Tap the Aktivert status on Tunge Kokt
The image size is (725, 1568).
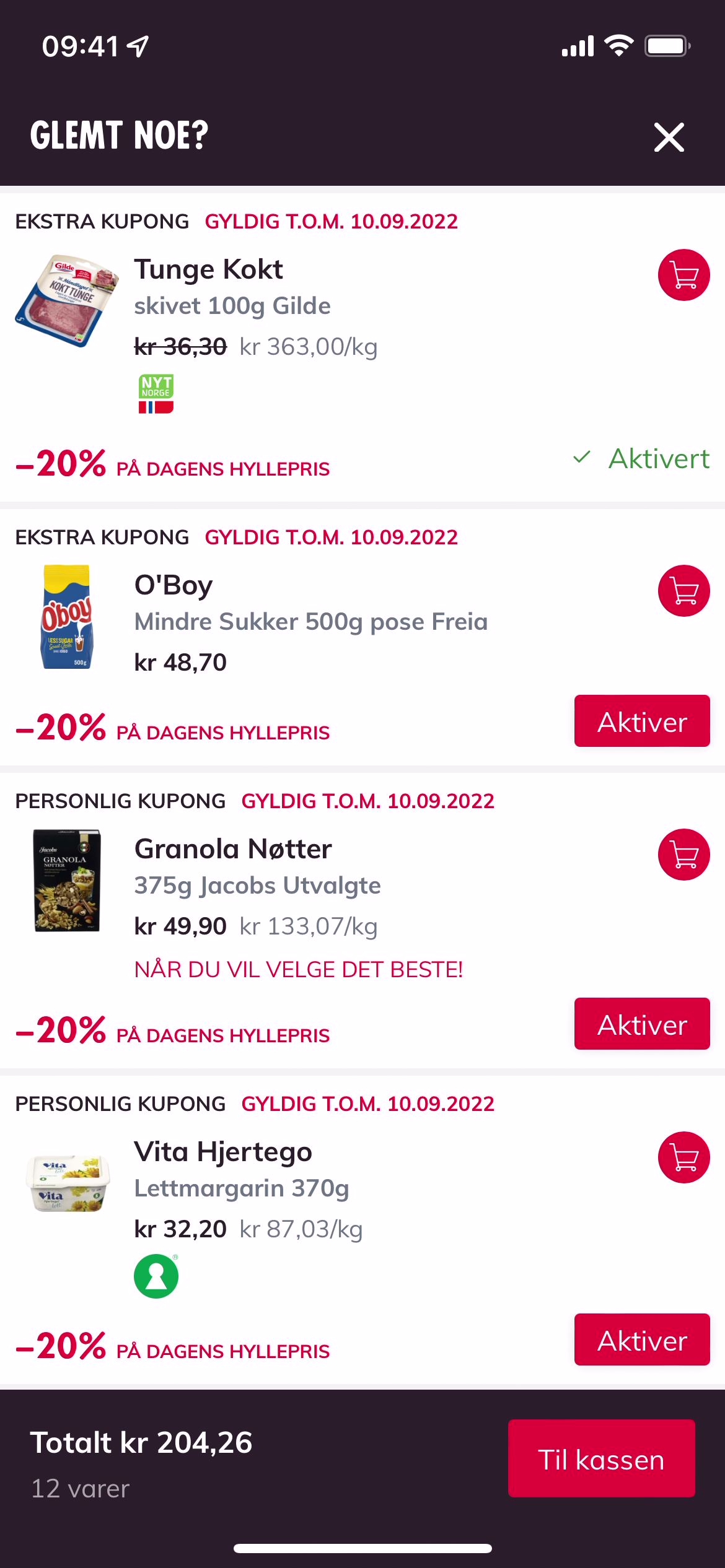tap(641, 459)
